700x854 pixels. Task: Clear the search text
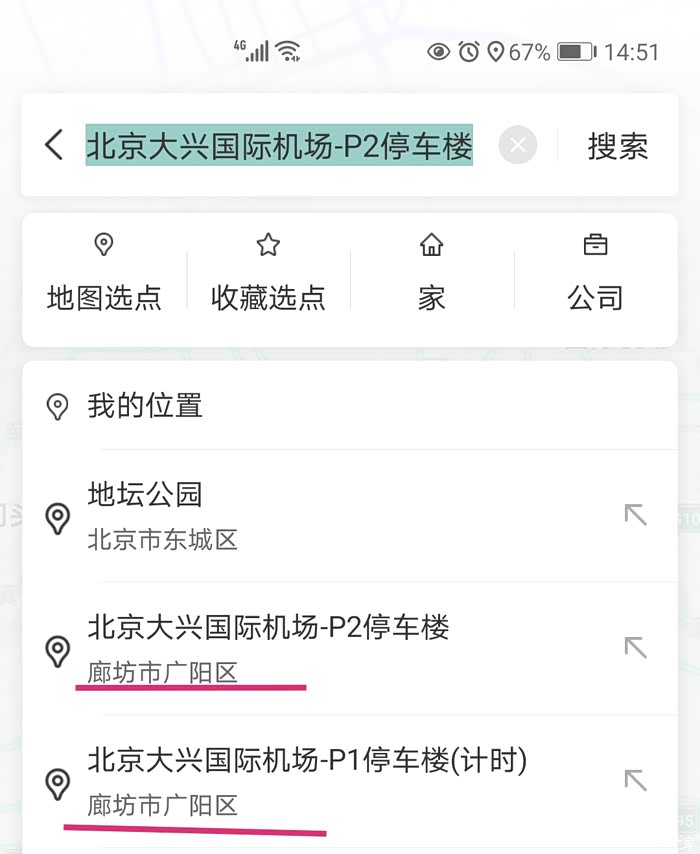(517, 146)
